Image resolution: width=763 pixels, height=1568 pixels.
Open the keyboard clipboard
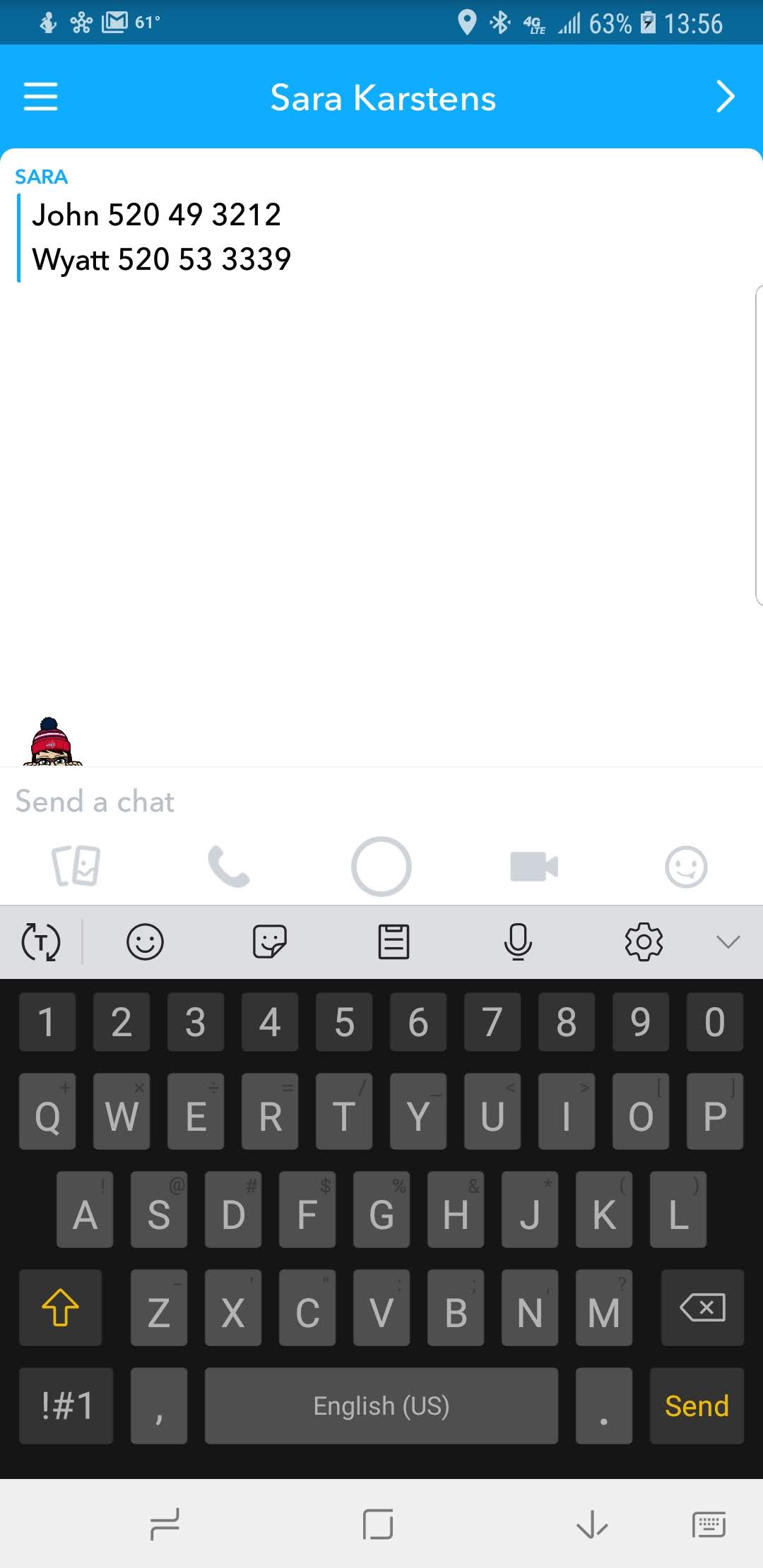tap(394, 942)
